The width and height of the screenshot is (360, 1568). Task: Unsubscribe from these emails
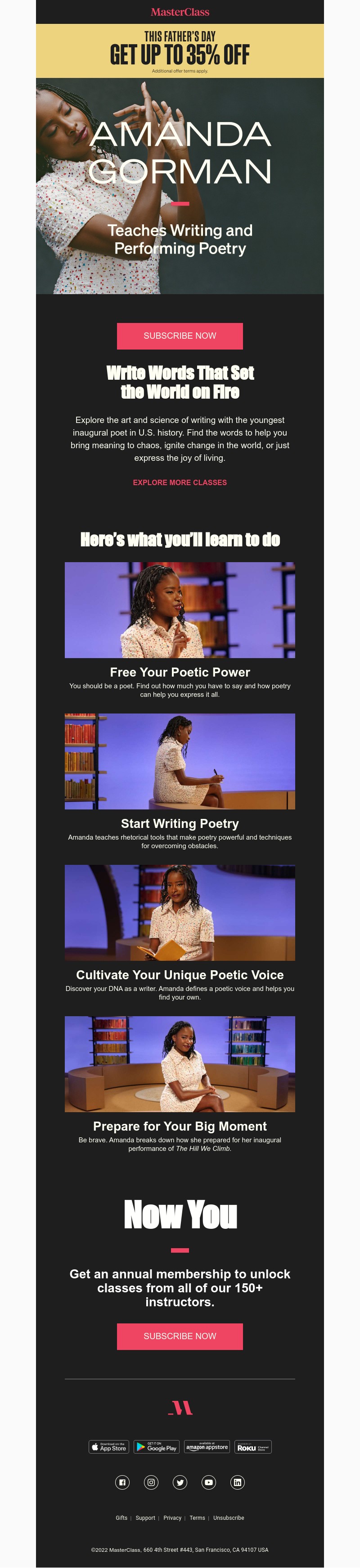click(228, 1518)
